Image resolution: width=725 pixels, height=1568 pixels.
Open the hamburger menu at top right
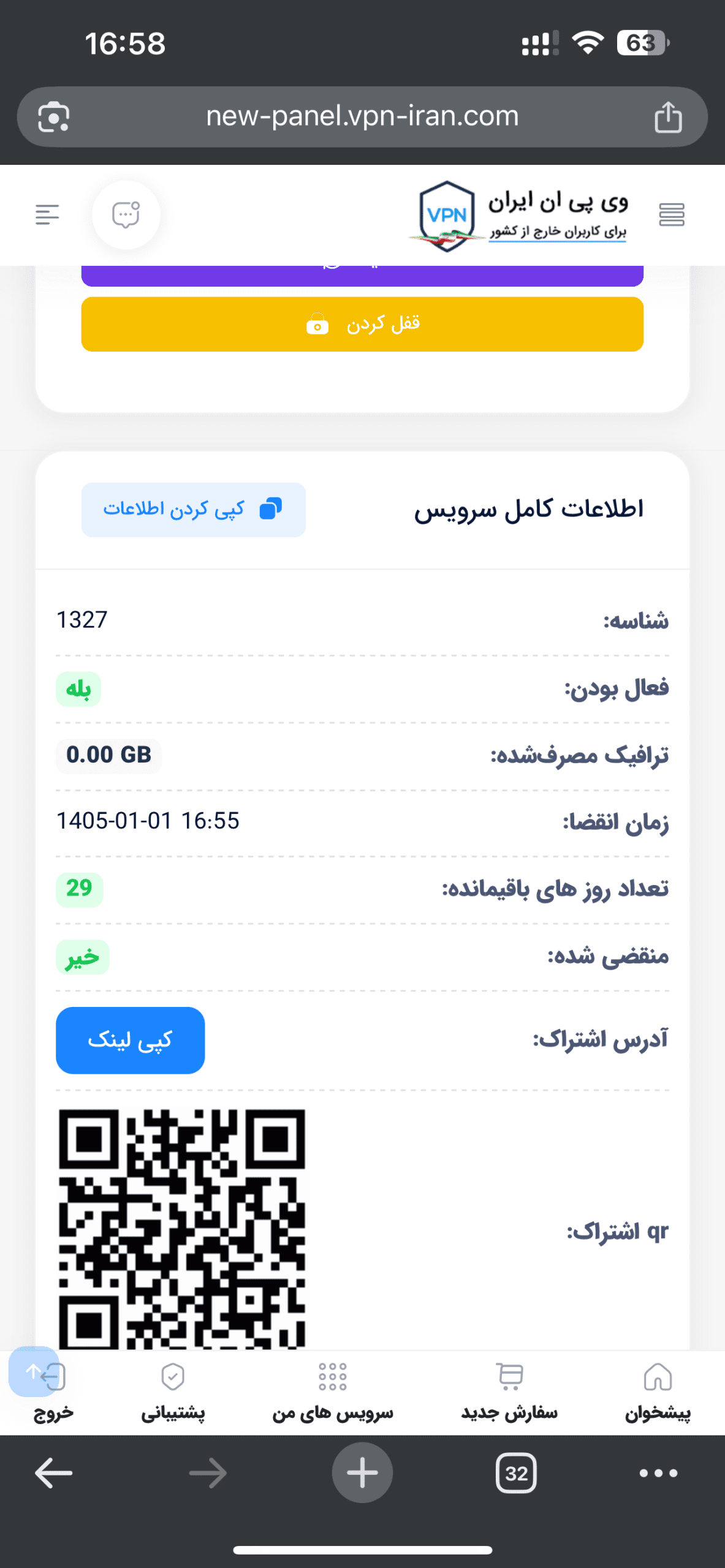(x=671, y=215)
